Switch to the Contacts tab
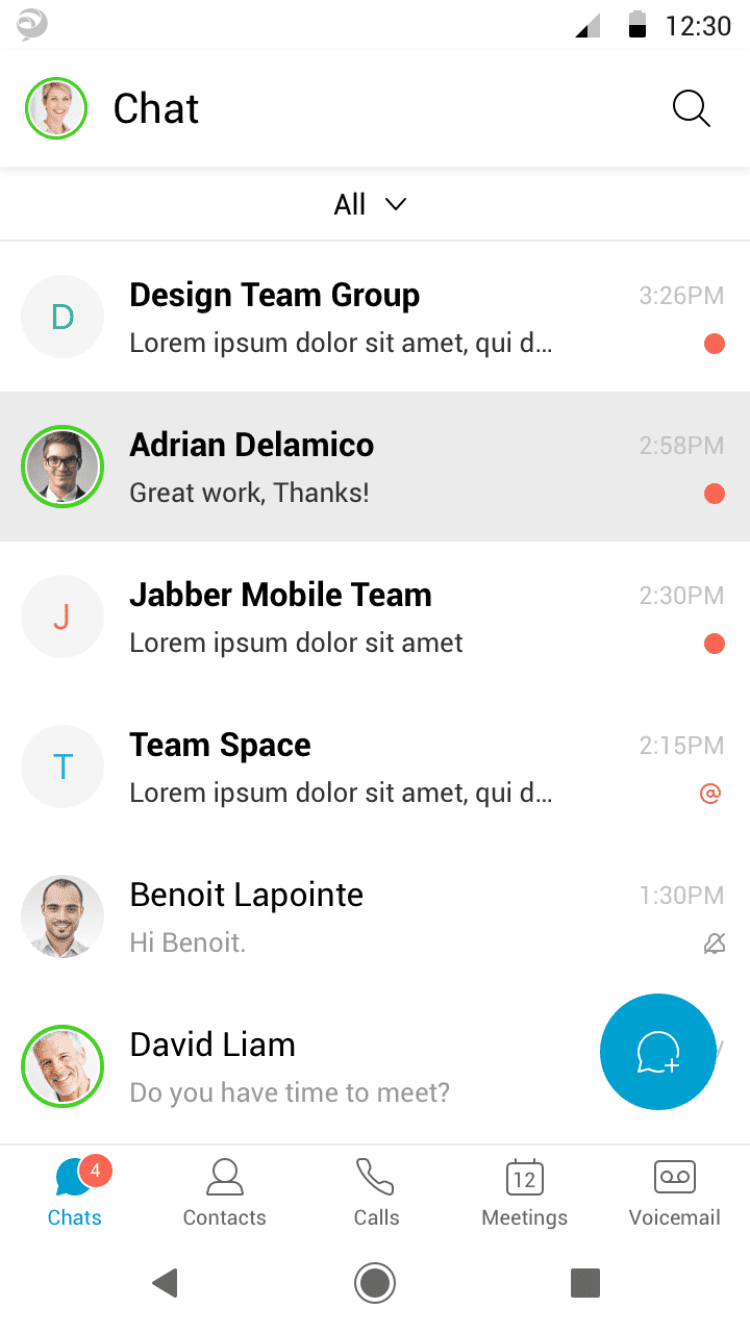This screenshot has width=750, height=1333. pyautogui.click(x=224, y=1193)
